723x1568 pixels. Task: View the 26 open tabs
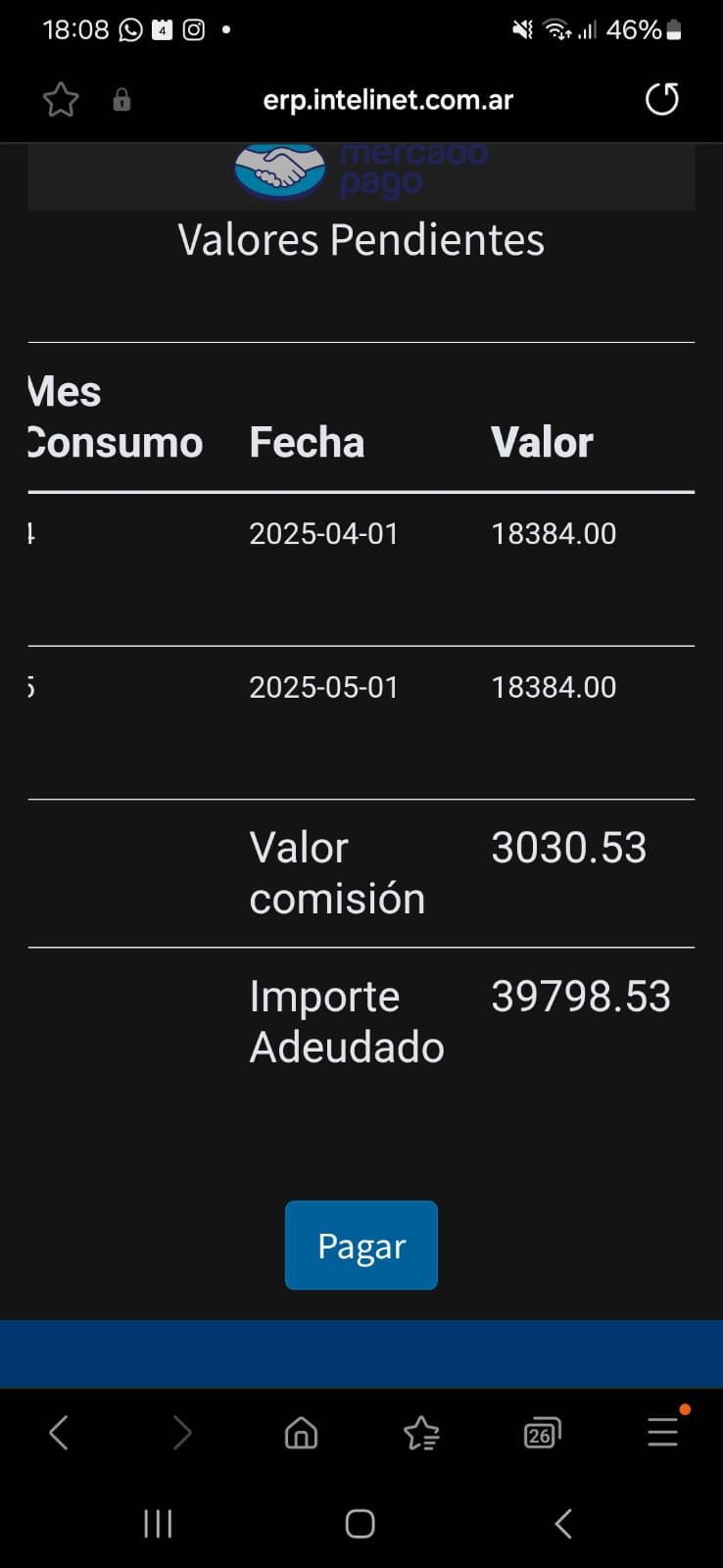pos(542,1433)
